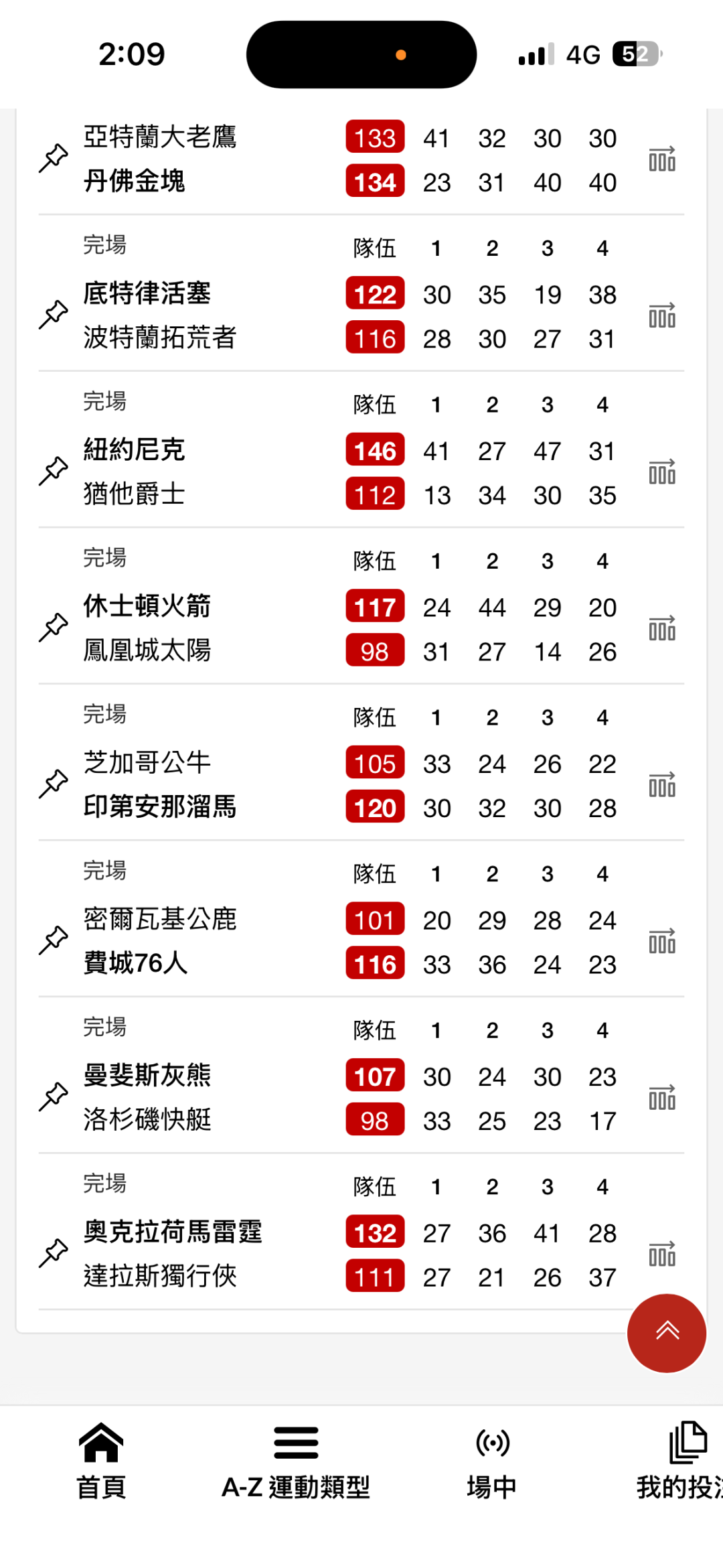Image resolution: width=723 pixels, height=1568 pixels.
Task: Pin the 紐約尼克 vs 猶他爵士 match
Action: point(54,472)
